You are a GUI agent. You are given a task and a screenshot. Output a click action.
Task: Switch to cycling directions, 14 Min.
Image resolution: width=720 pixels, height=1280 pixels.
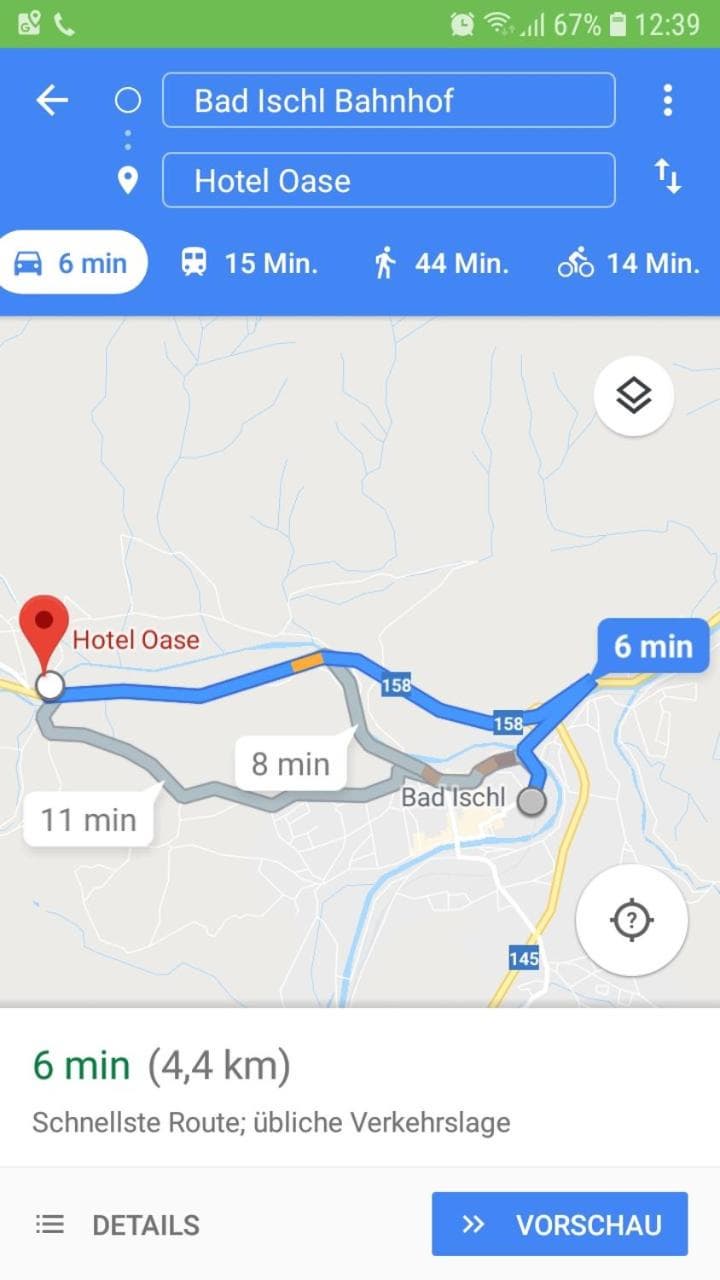[x=628, y=263]
